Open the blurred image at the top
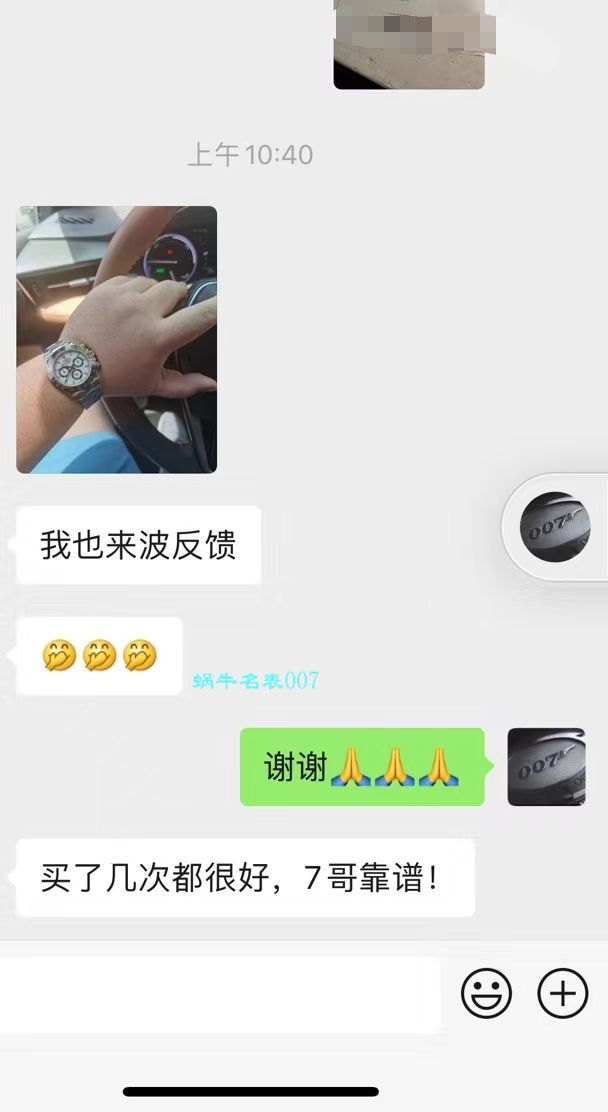Viewport: 608px width, 1112px height. point(409,44)
